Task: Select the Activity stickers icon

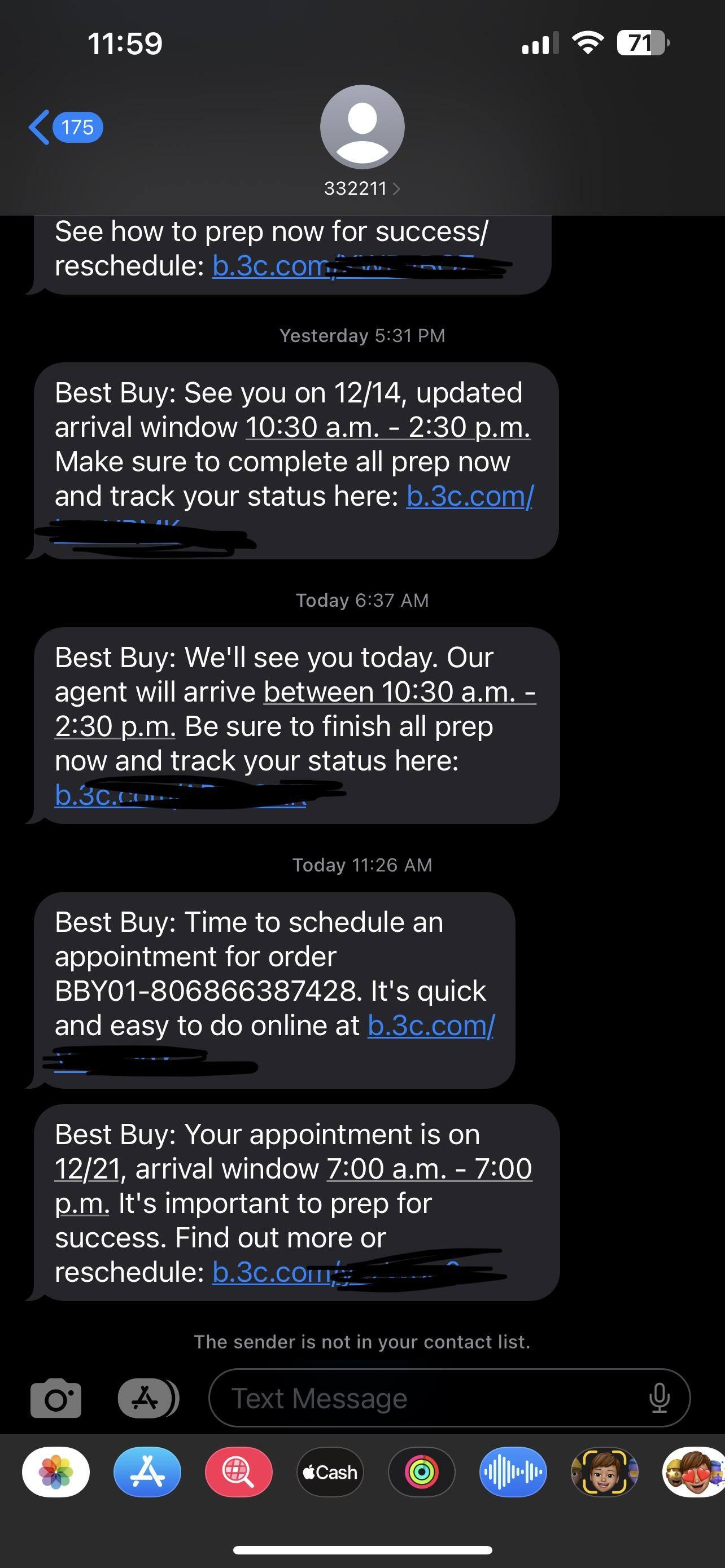Action: [x=421, y=1473]
